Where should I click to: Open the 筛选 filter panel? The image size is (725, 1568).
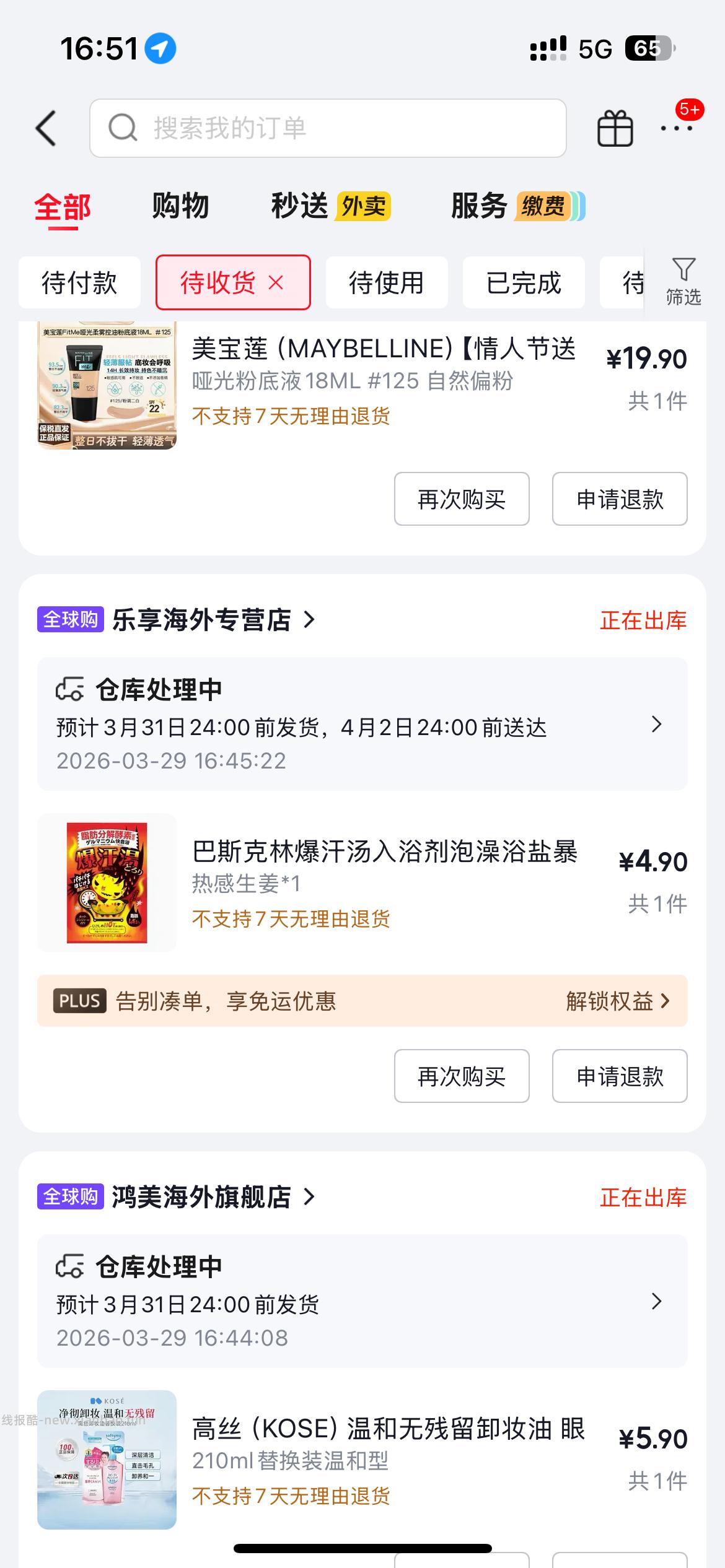(682, 282)
